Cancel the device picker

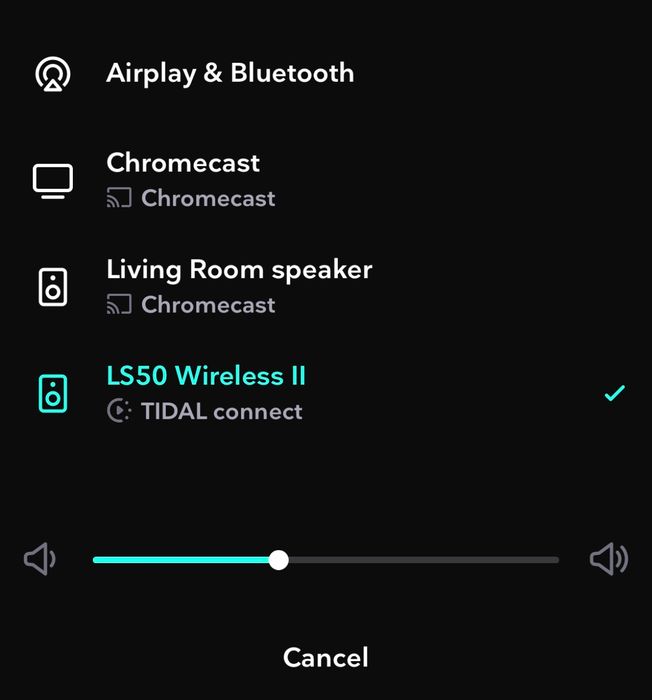326,658
